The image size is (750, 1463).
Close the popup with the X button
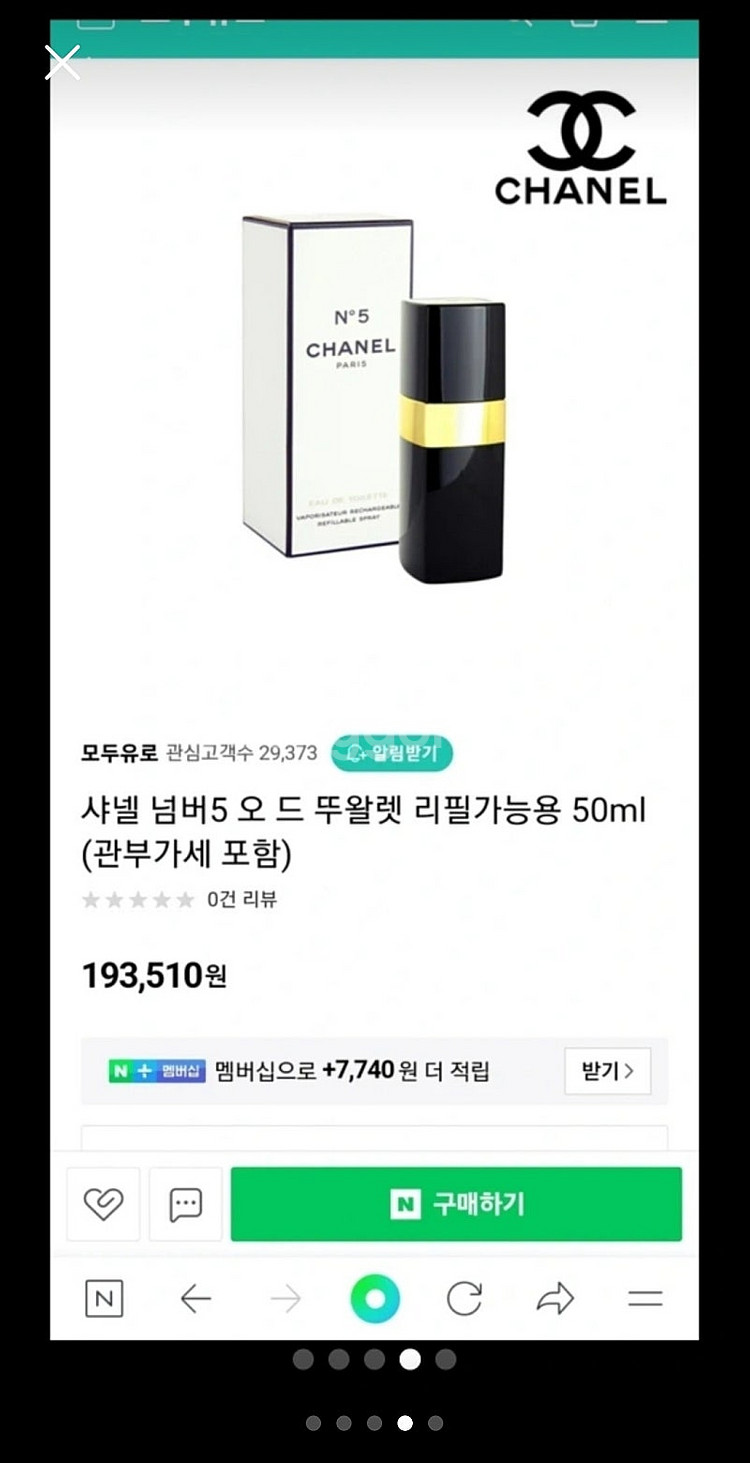[63, 62]
